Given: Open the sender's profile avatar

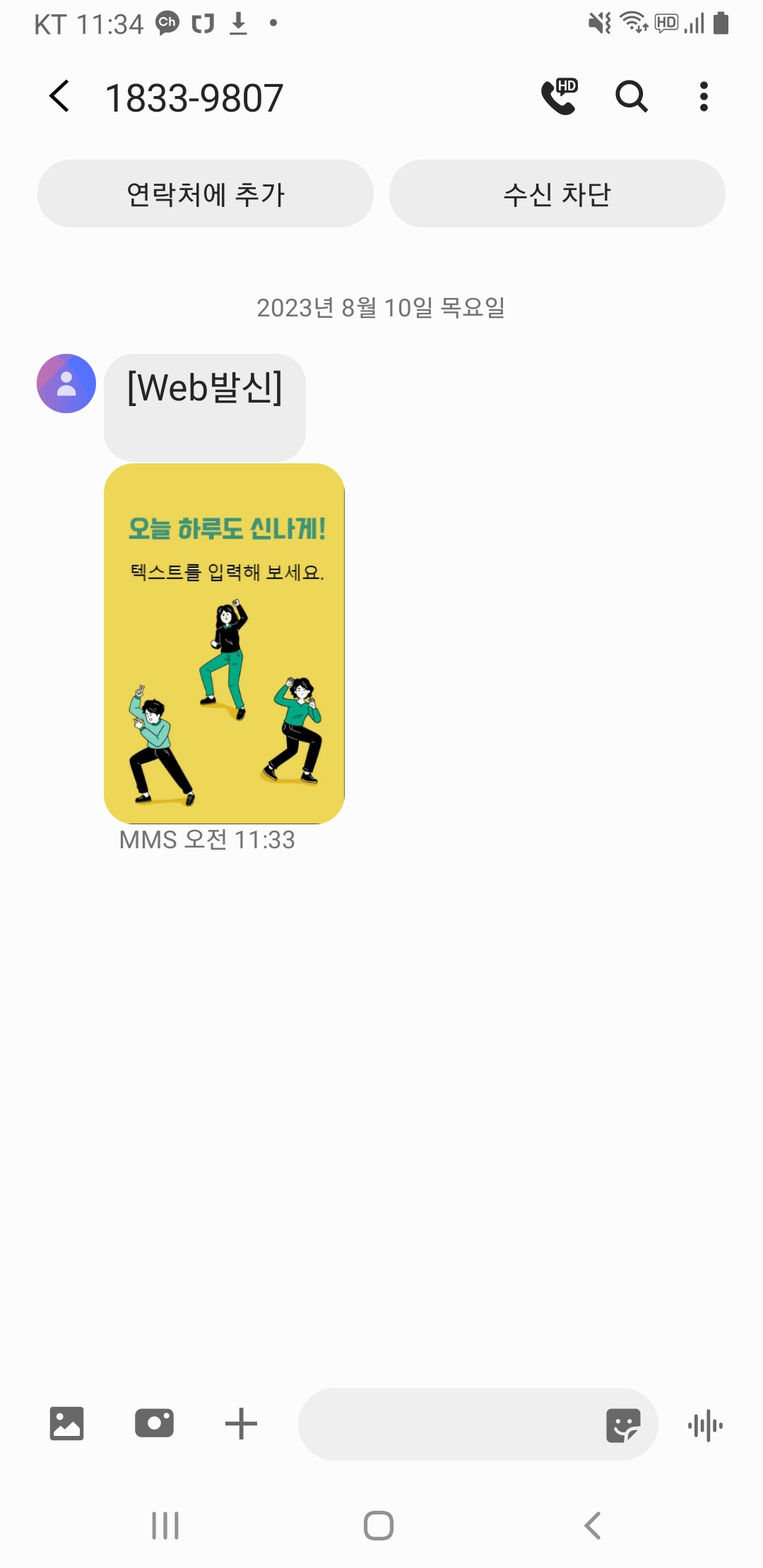Looking at the screenshot, I should click(66, 384).
